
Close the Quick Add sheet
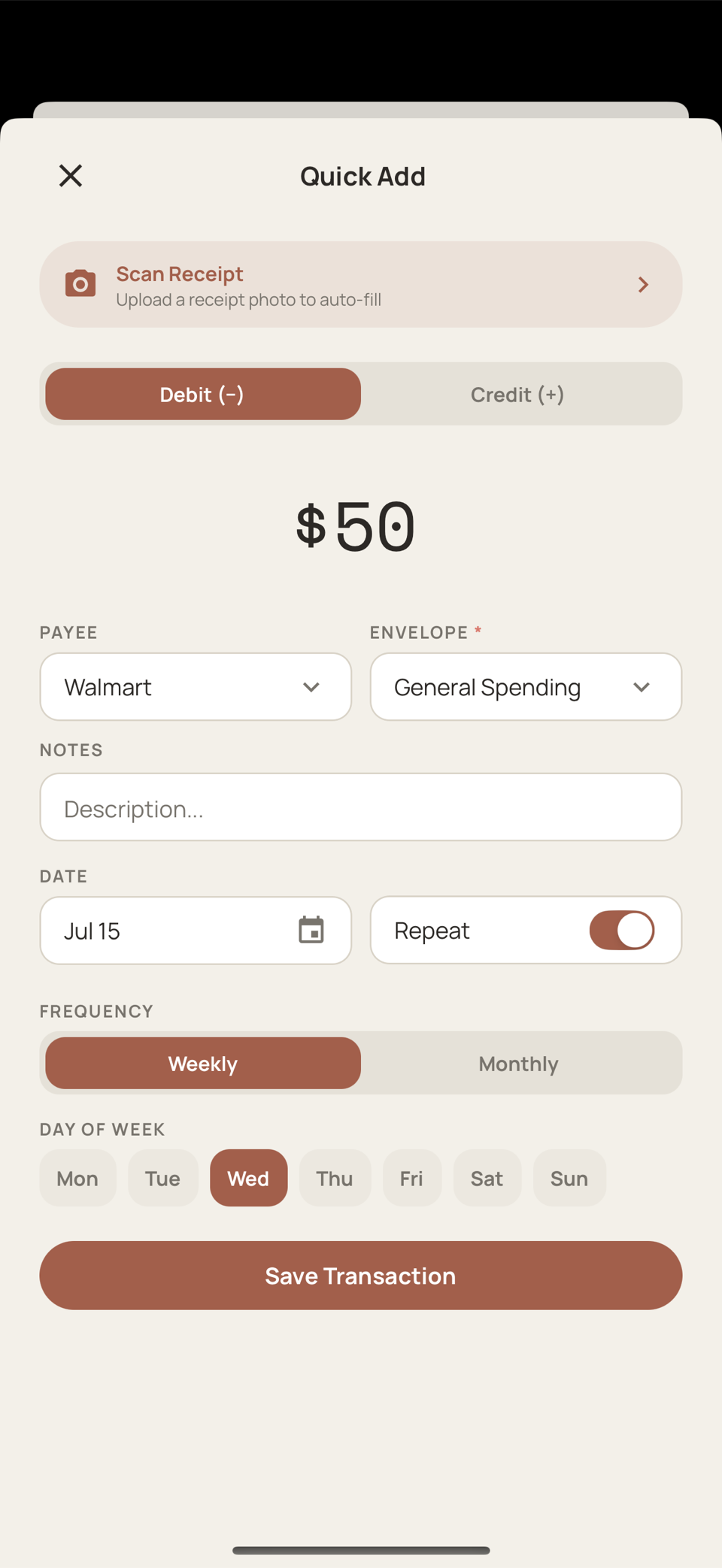coord(71,176)
